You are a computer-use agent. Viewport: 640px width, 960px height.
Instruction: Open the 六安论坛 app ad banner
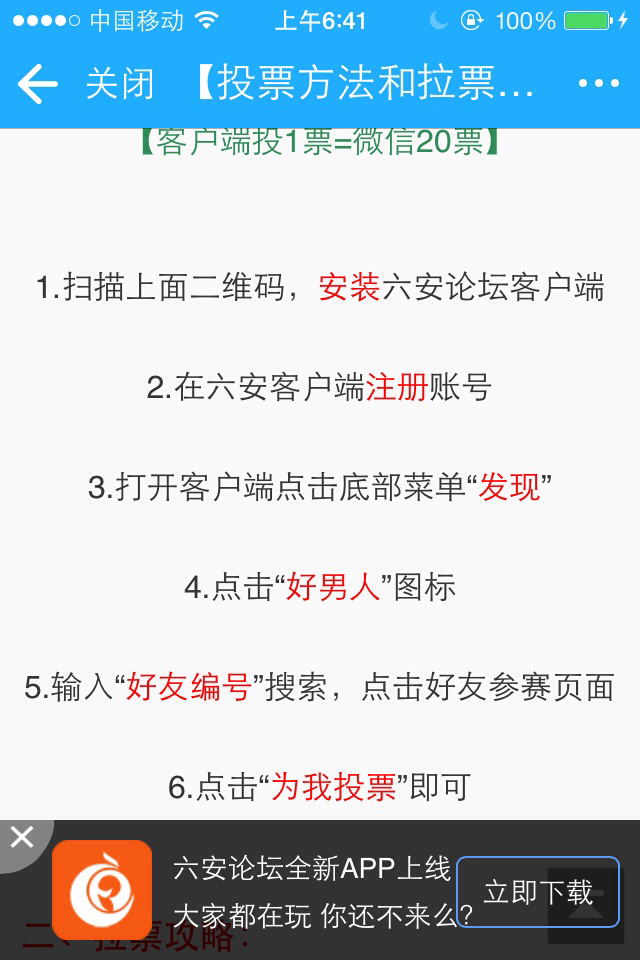pos(300,890)
